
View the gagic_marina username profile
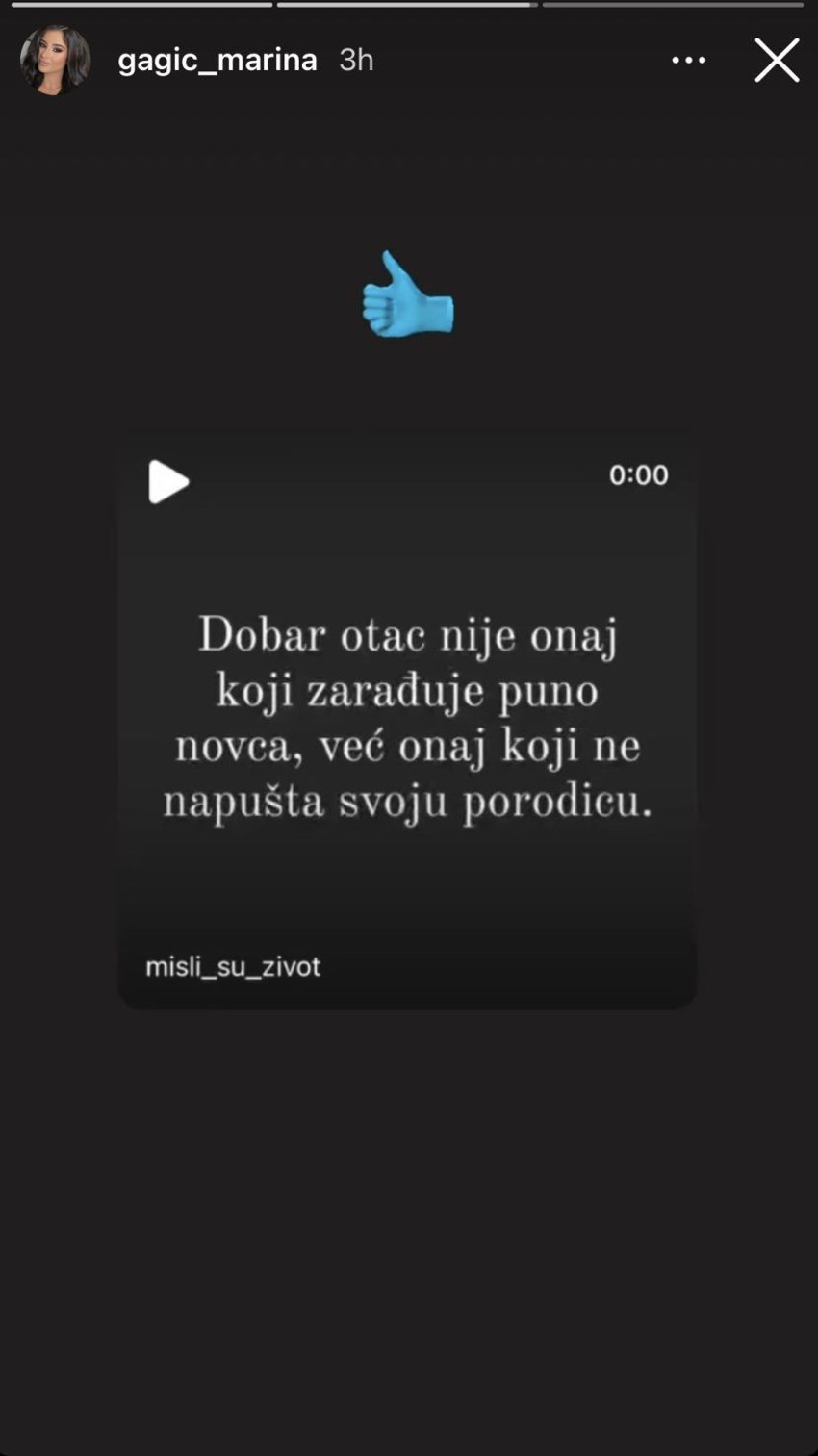[217, 61]
